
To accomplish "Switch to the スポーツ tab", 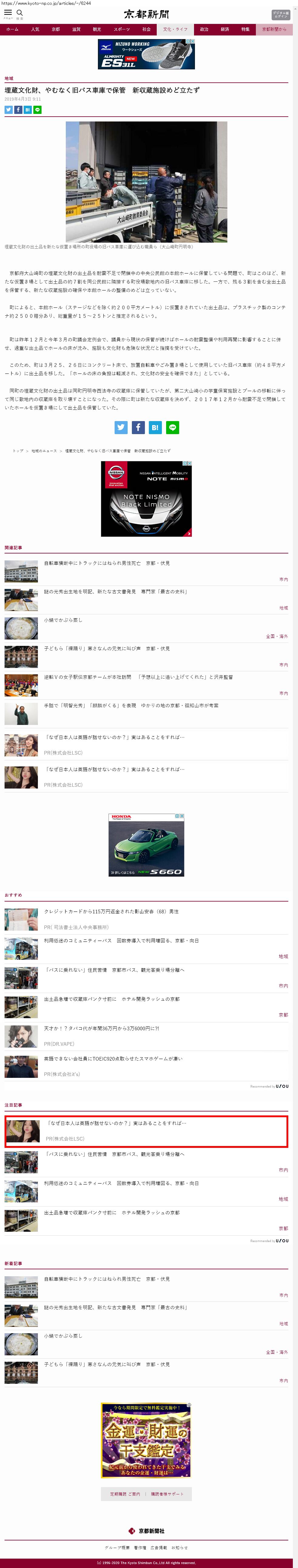I will (121, 29).
